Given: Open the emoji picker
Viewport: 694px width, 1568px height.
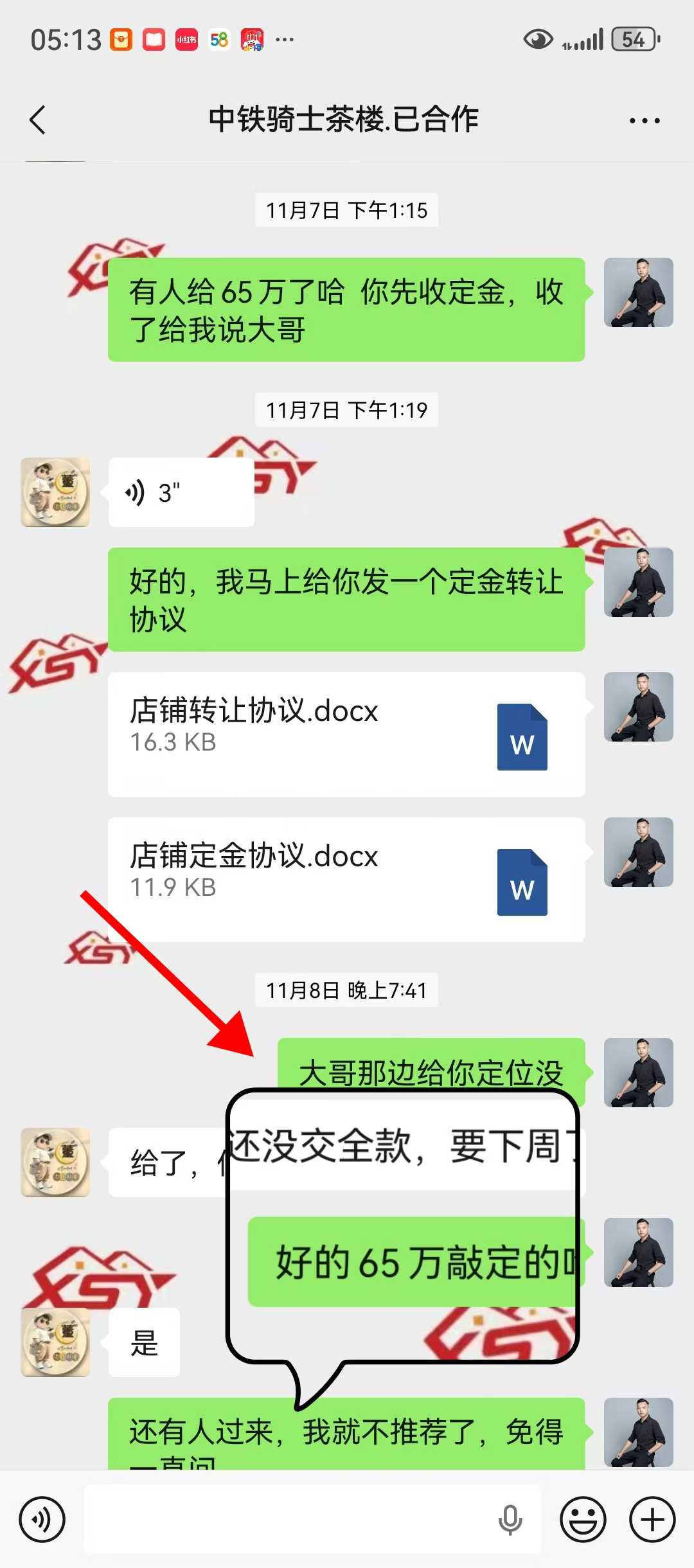Looking at the screenshot, I should pos(583,1519).
